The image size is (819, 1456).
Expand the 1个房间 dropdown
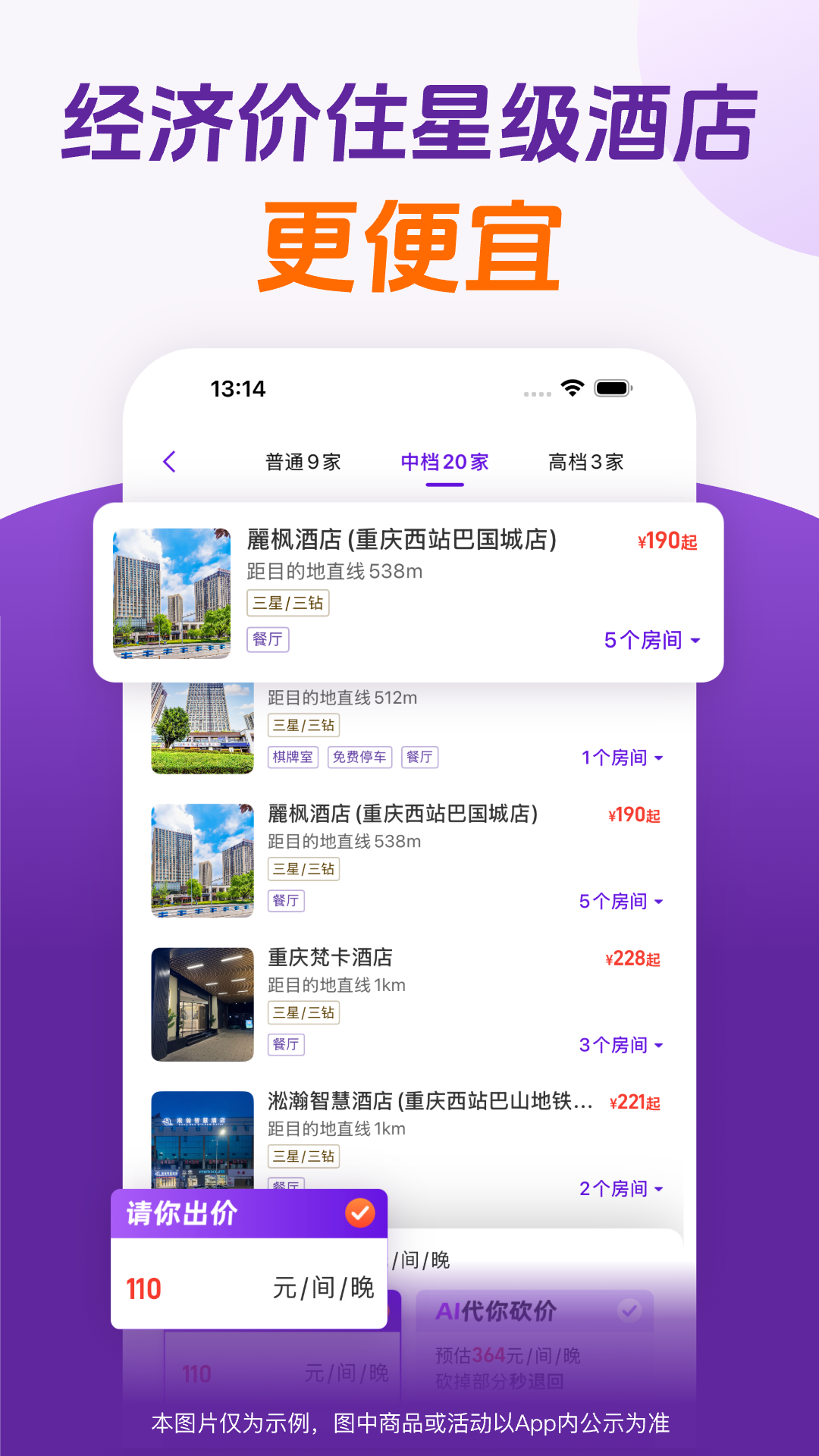[x=621, y=758]
